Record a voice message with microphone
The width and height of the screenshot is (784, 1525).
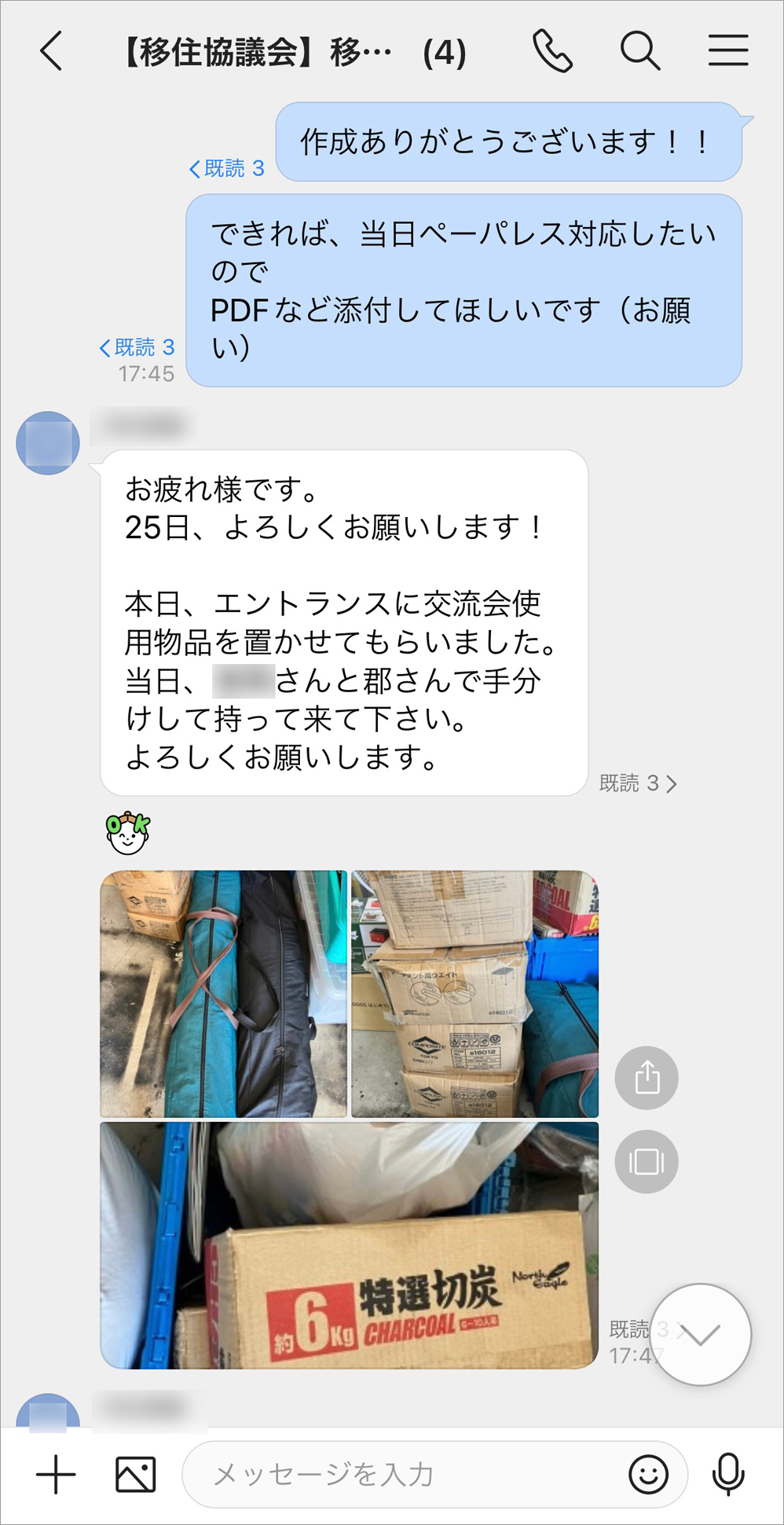tap(727, 1474)
